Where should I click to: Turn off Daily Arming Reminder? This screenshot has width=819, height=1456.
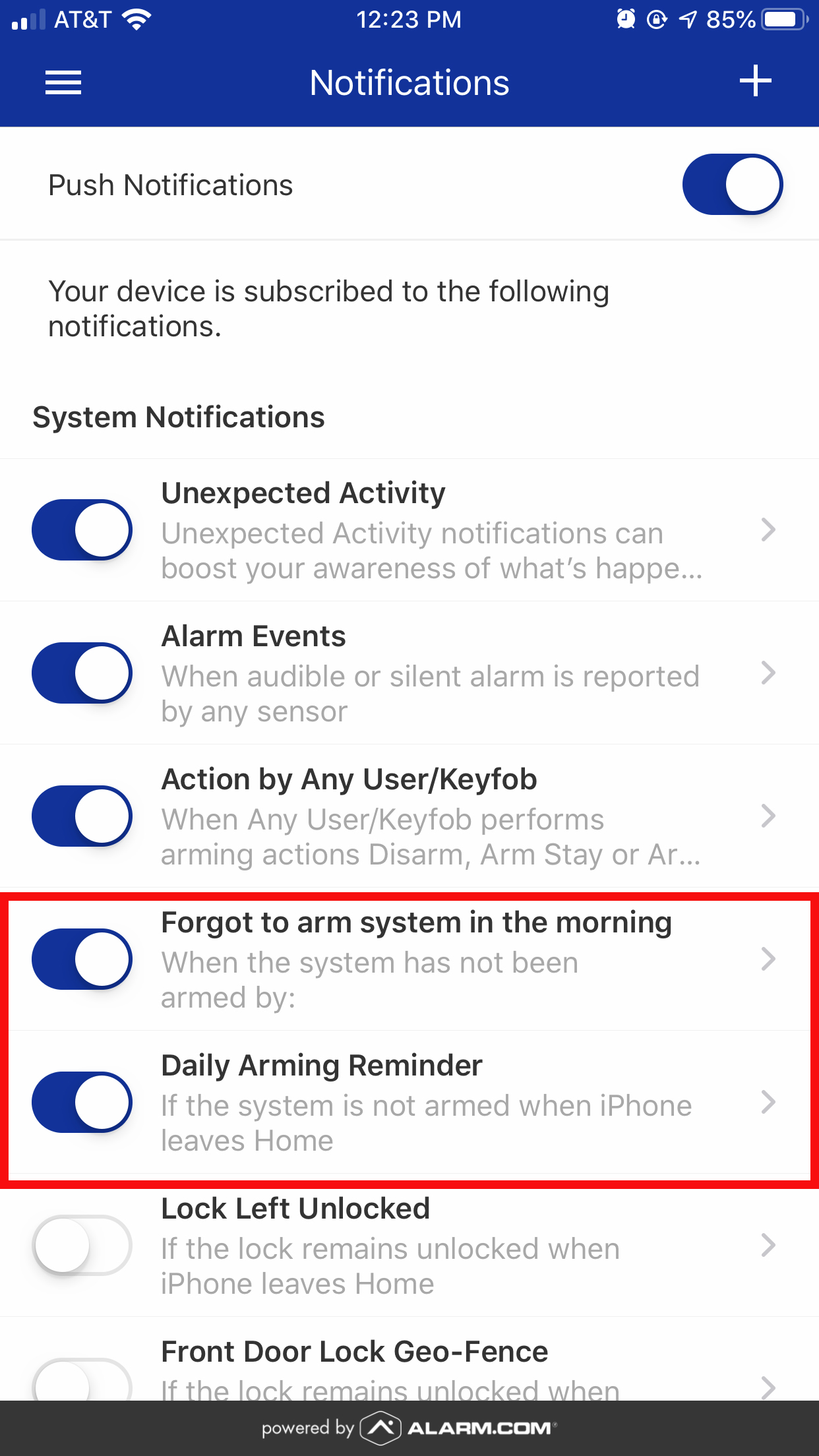[x=82, y=1103]
